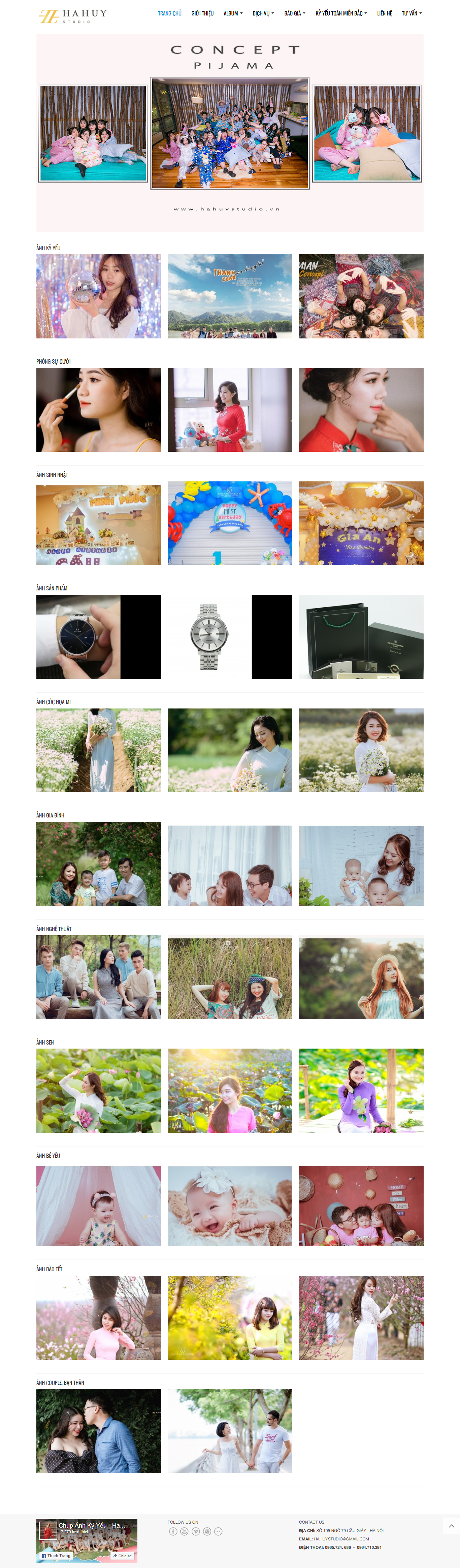Open the Thanh Xuân group photo
Viewport: 460px width, 1568px height.
[x=230, y=296]
